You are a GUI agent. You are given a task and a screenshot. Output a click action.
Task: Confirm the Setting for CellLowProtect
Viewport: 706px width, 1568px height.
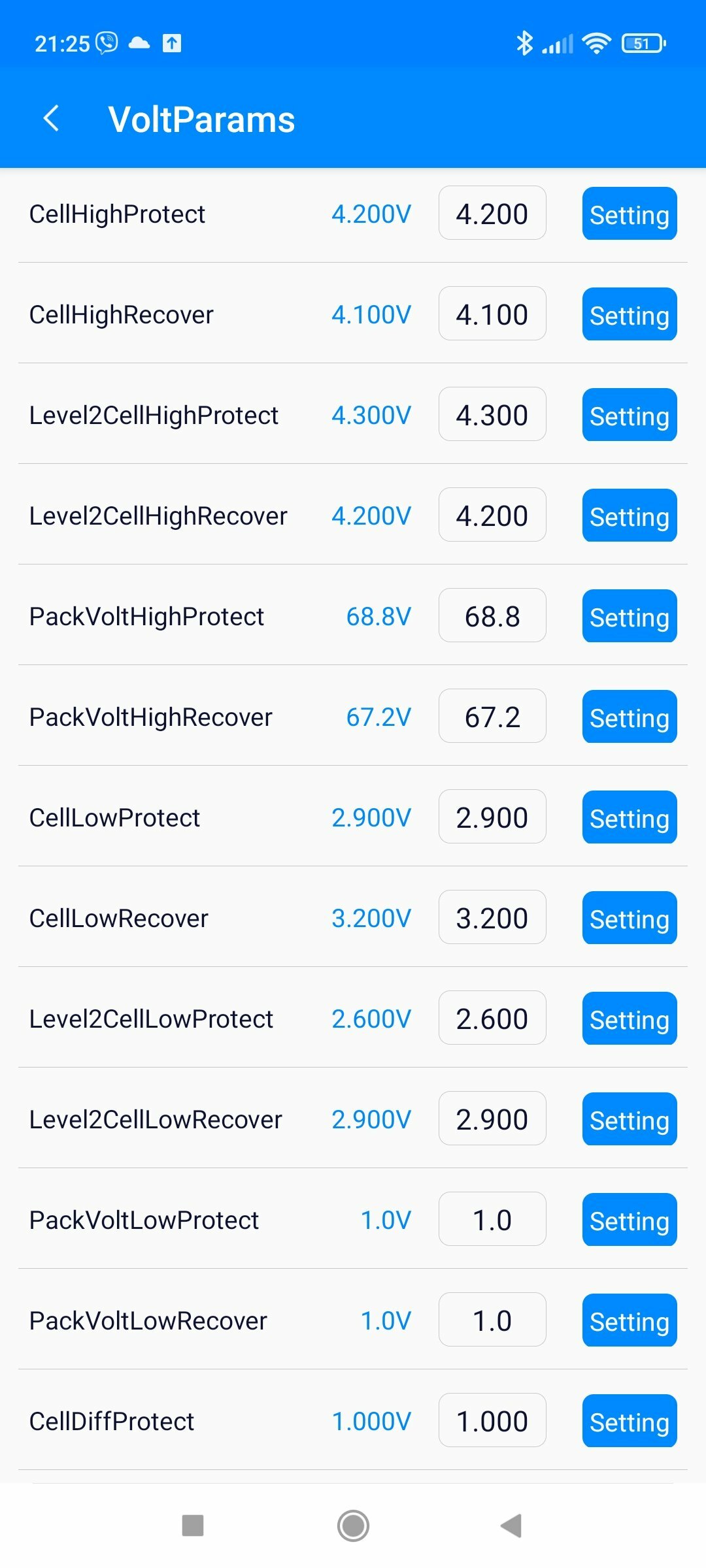pos(630,817)
